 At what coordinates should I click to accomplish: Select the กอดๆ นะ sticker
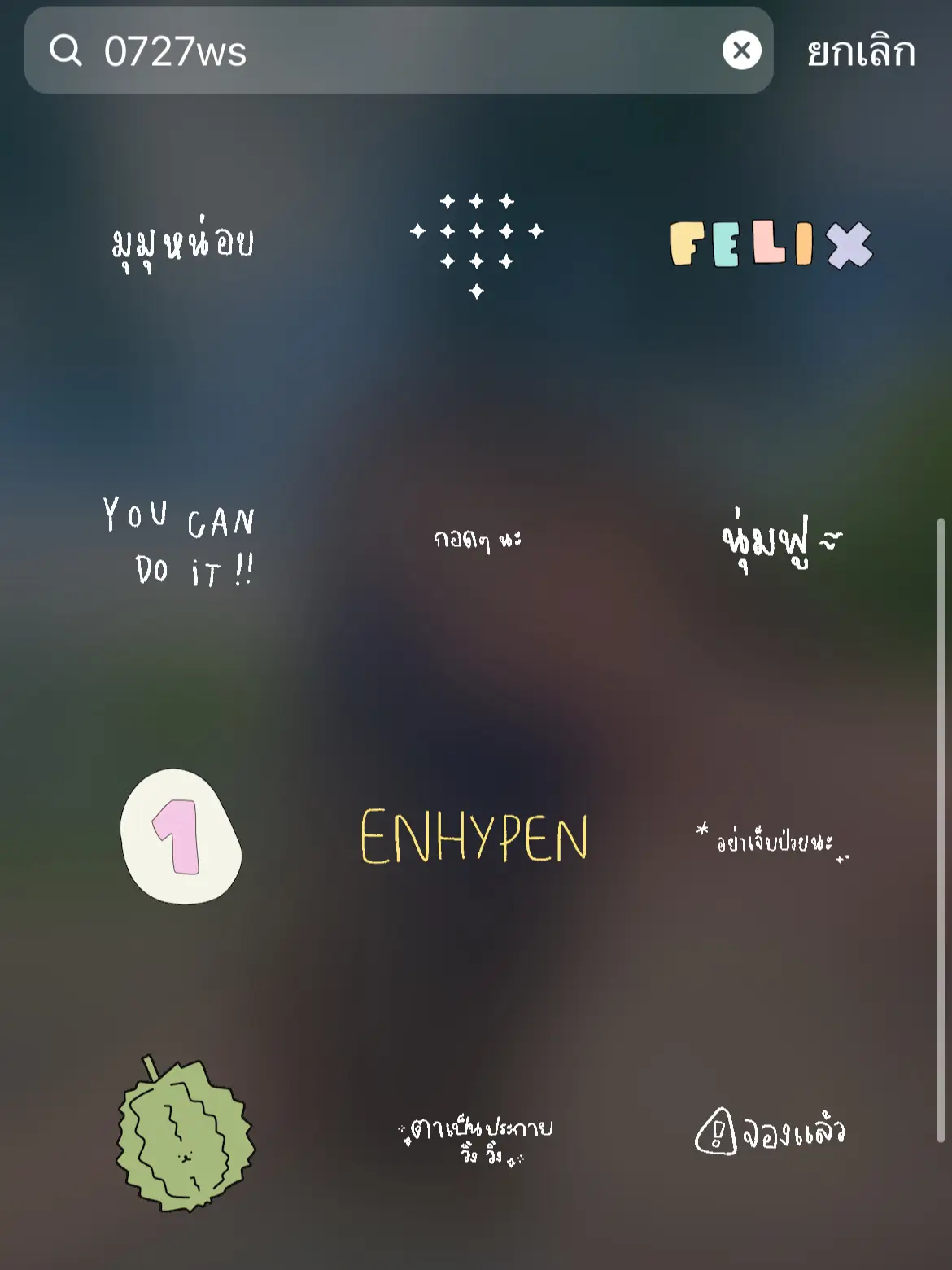[x=476, y=537]
